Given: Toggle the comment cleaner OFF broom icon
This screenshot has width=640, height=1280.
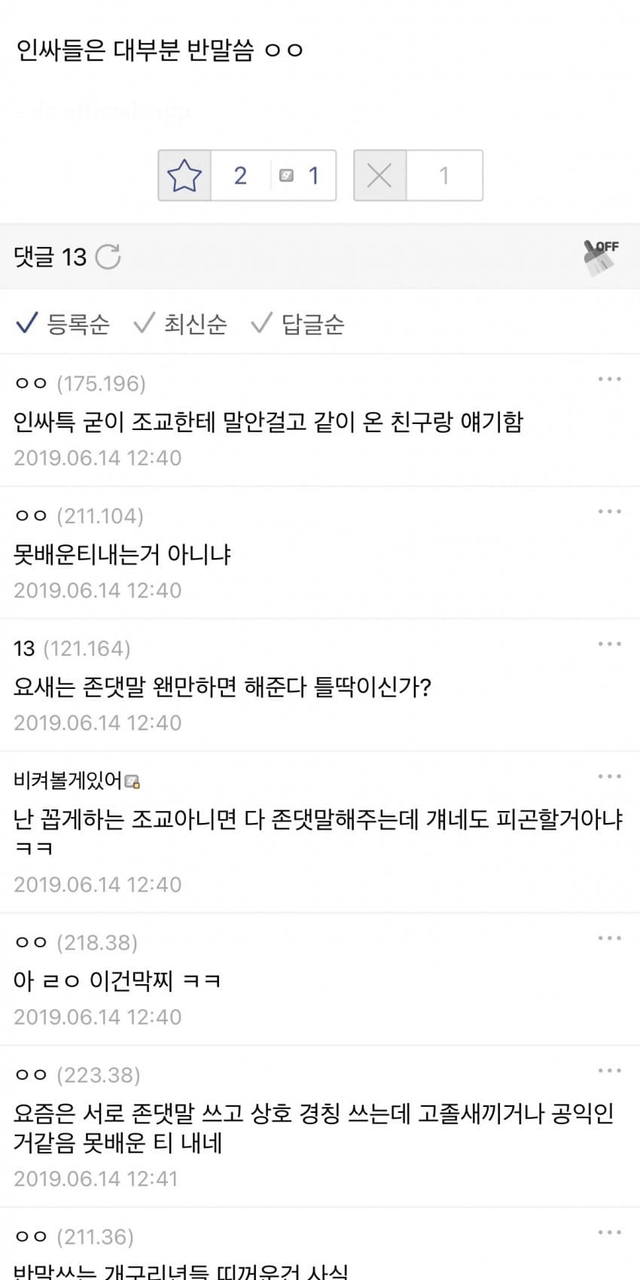Looking at the screenshot, I should tap(601, 257).
